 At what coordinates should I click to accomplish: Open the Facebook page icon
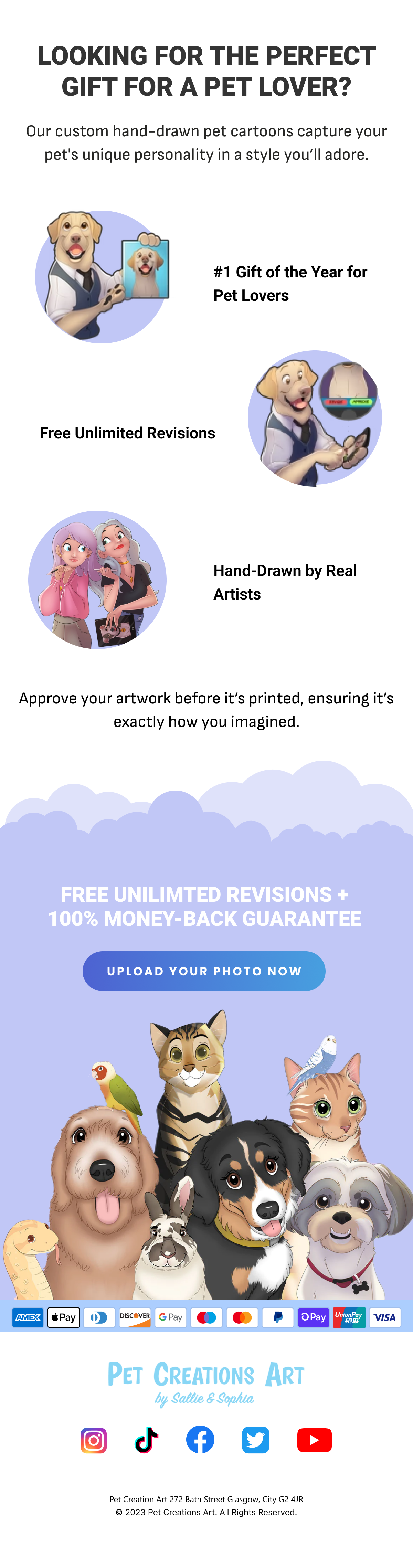(x=200, y=1440)
